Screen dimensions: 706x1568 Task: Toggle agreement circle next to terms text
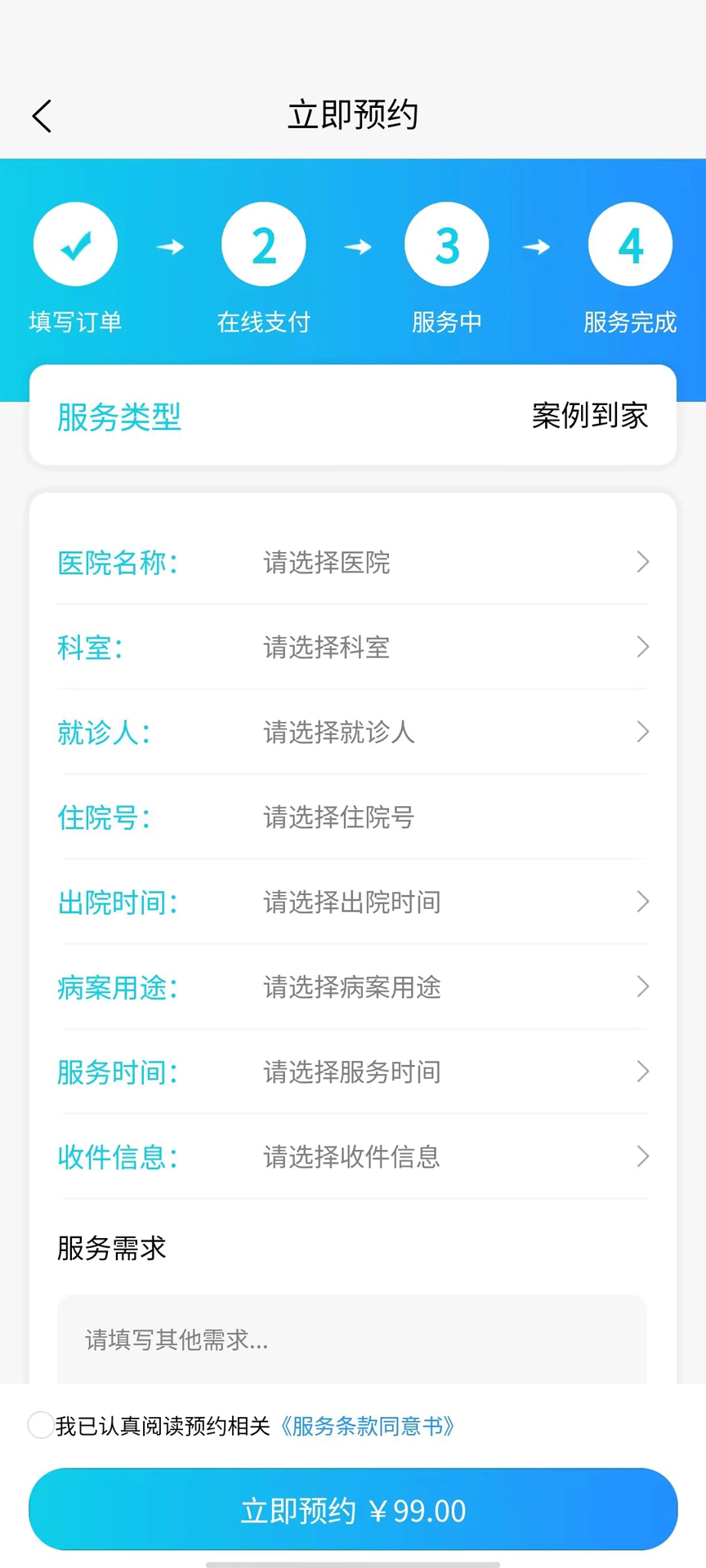(39, 1425)
